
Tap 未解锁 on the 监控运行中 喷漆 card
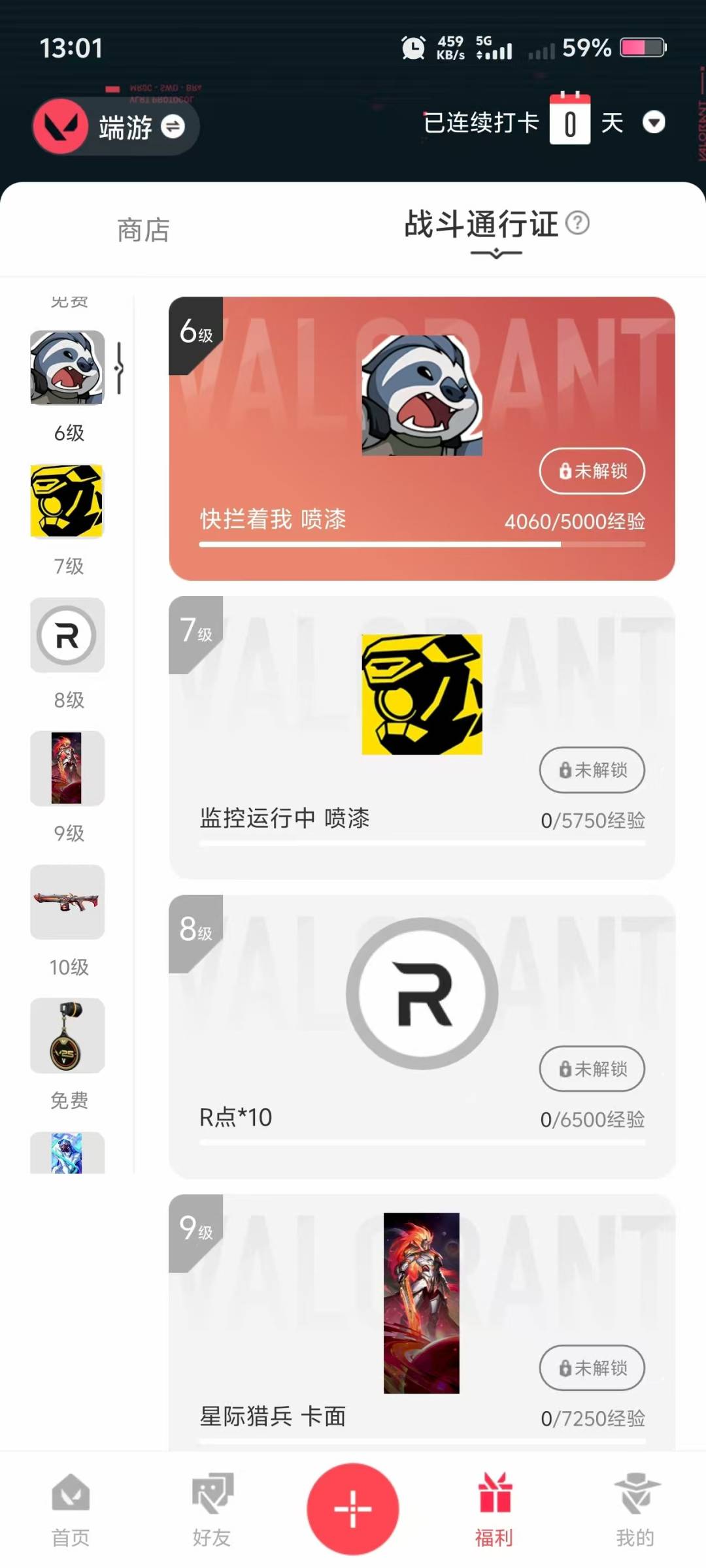click(592, 770)
